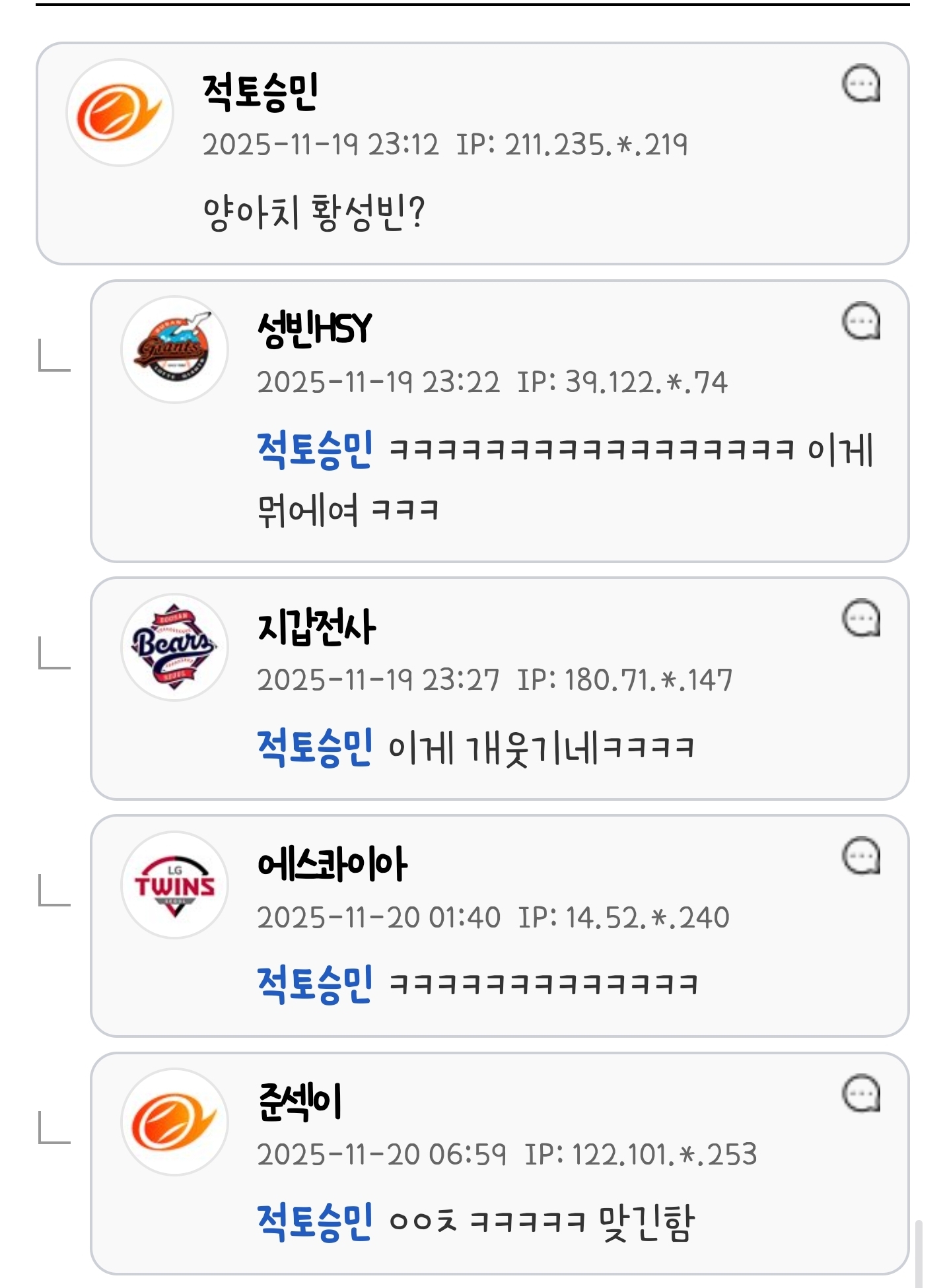The height and width of the screenshot is (1288, 945).
Task: Open 적토승민 mention in 에스콰이아's reply
Action: click(x=315, y=984)
